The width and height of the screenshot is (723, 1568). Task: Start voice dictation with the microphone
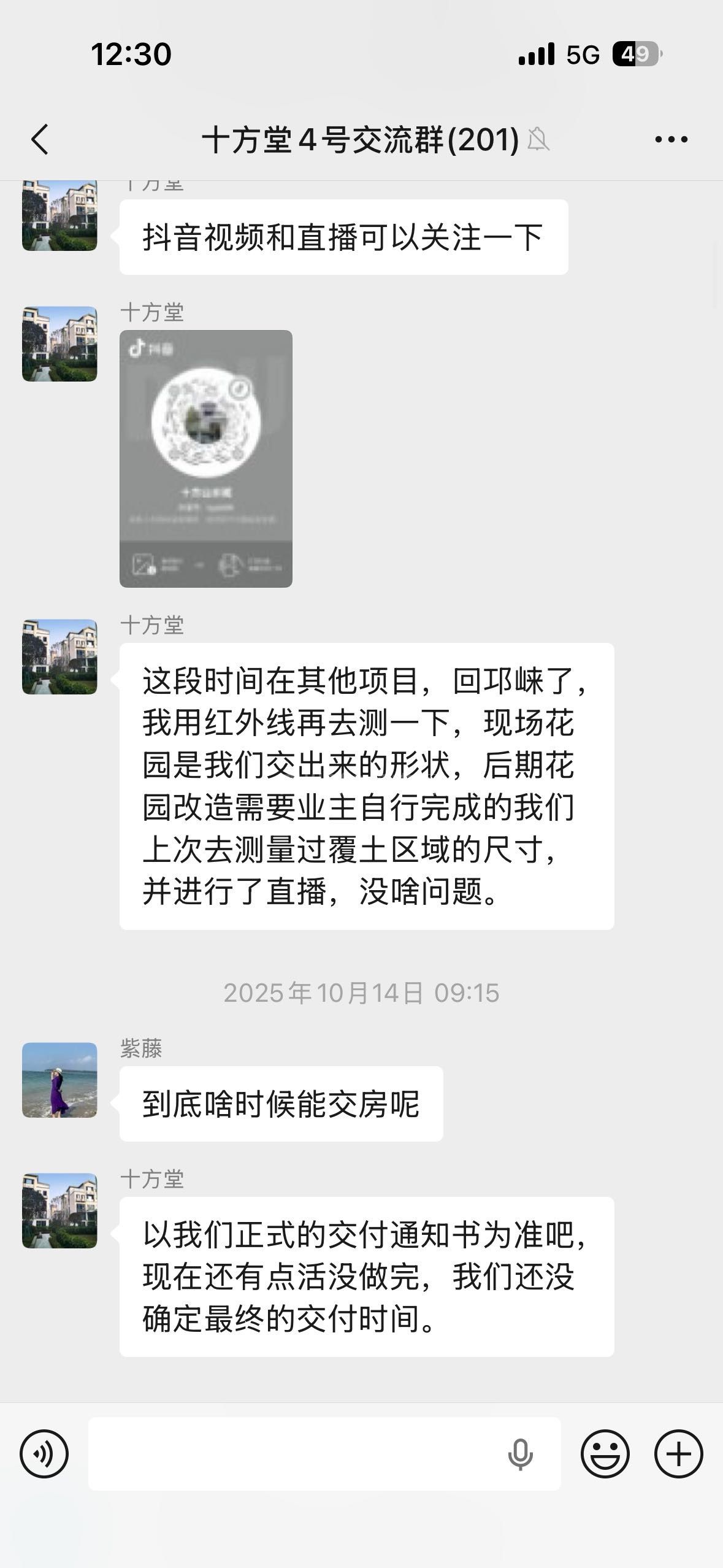coord(520,1454)
